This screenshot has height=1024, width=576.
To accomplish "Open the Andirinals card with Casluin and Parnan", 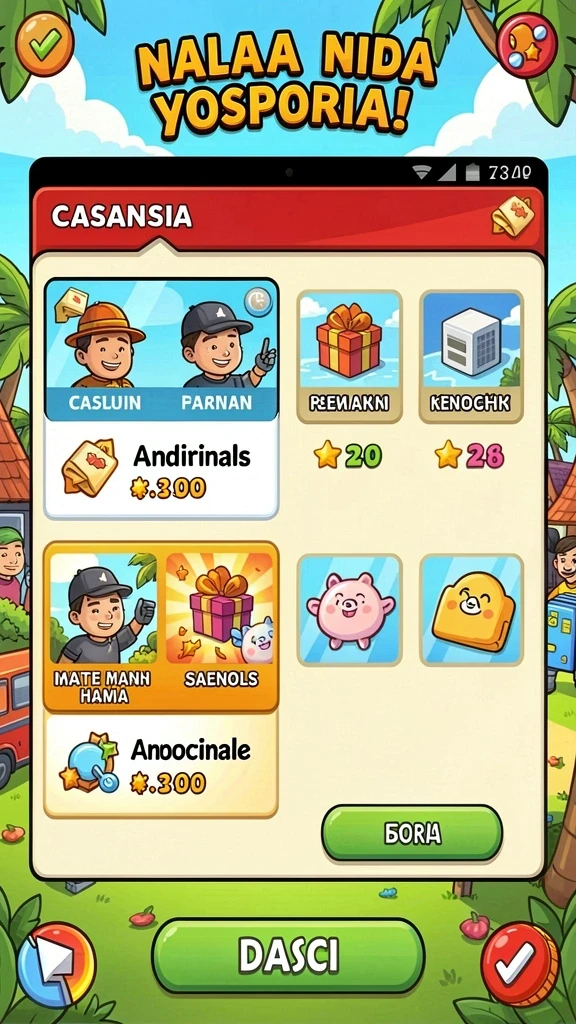I will click(161, 398).
